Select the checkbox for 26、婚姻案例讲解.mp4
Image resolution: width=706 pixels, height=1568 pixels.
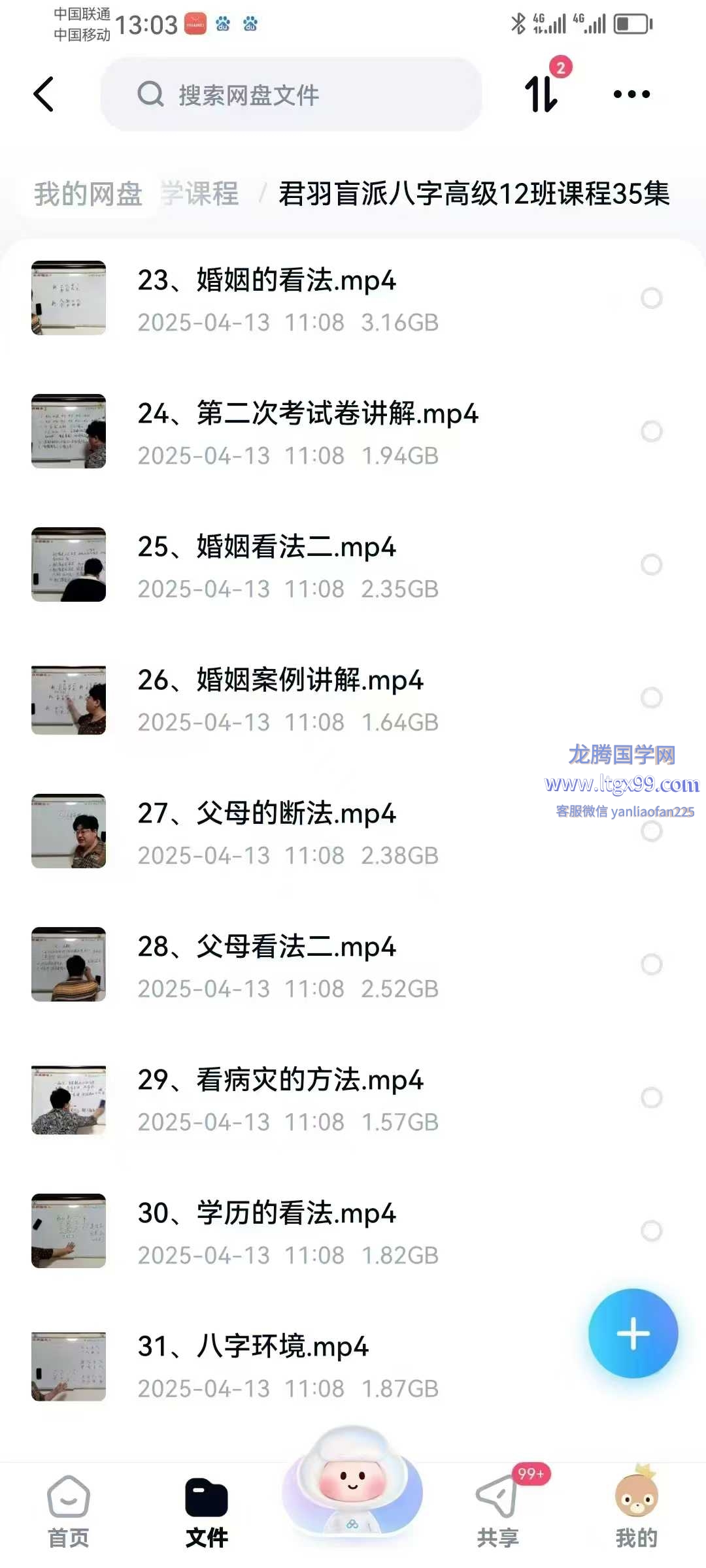[651, 698]
